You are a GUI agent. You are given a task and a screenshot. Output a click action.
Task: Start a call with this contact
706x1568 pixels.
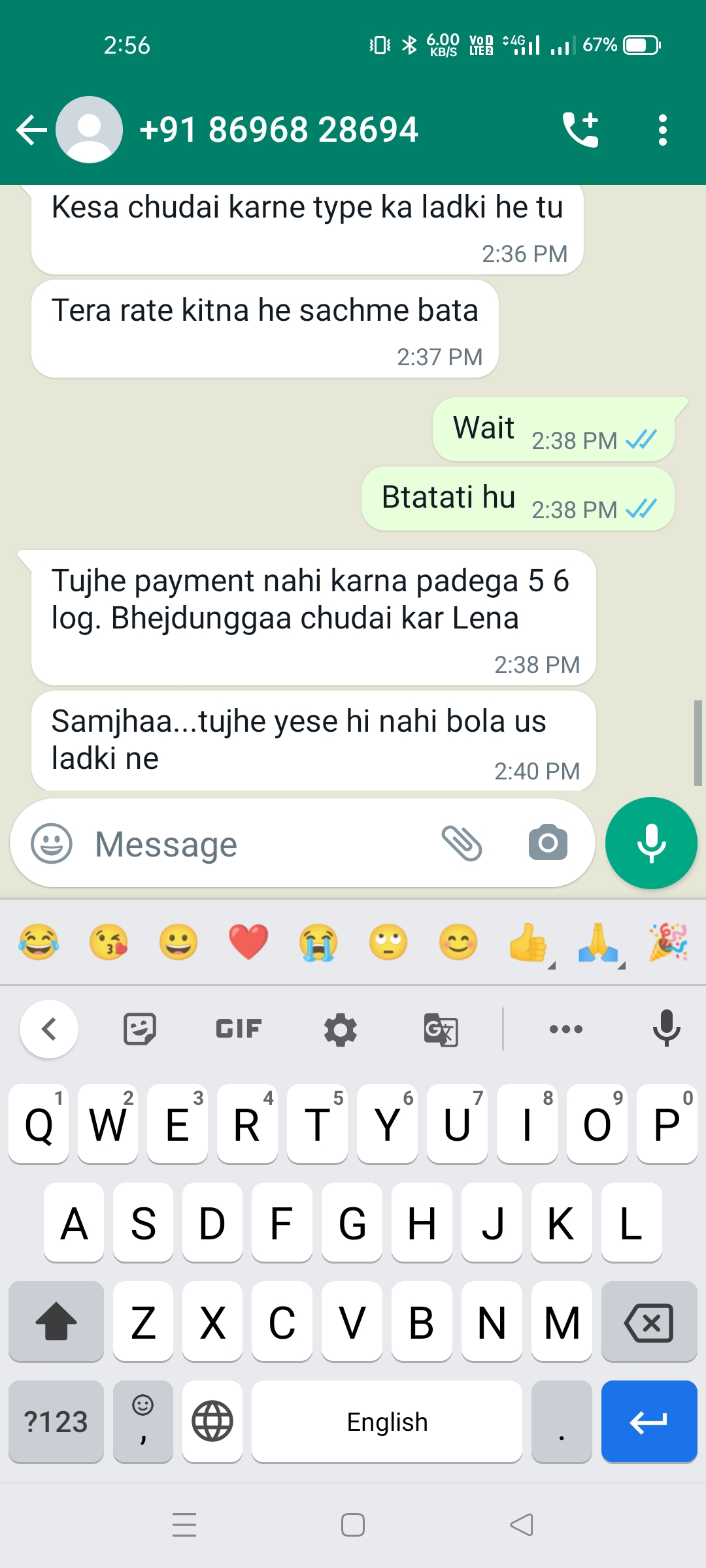(x=580, y=129)
